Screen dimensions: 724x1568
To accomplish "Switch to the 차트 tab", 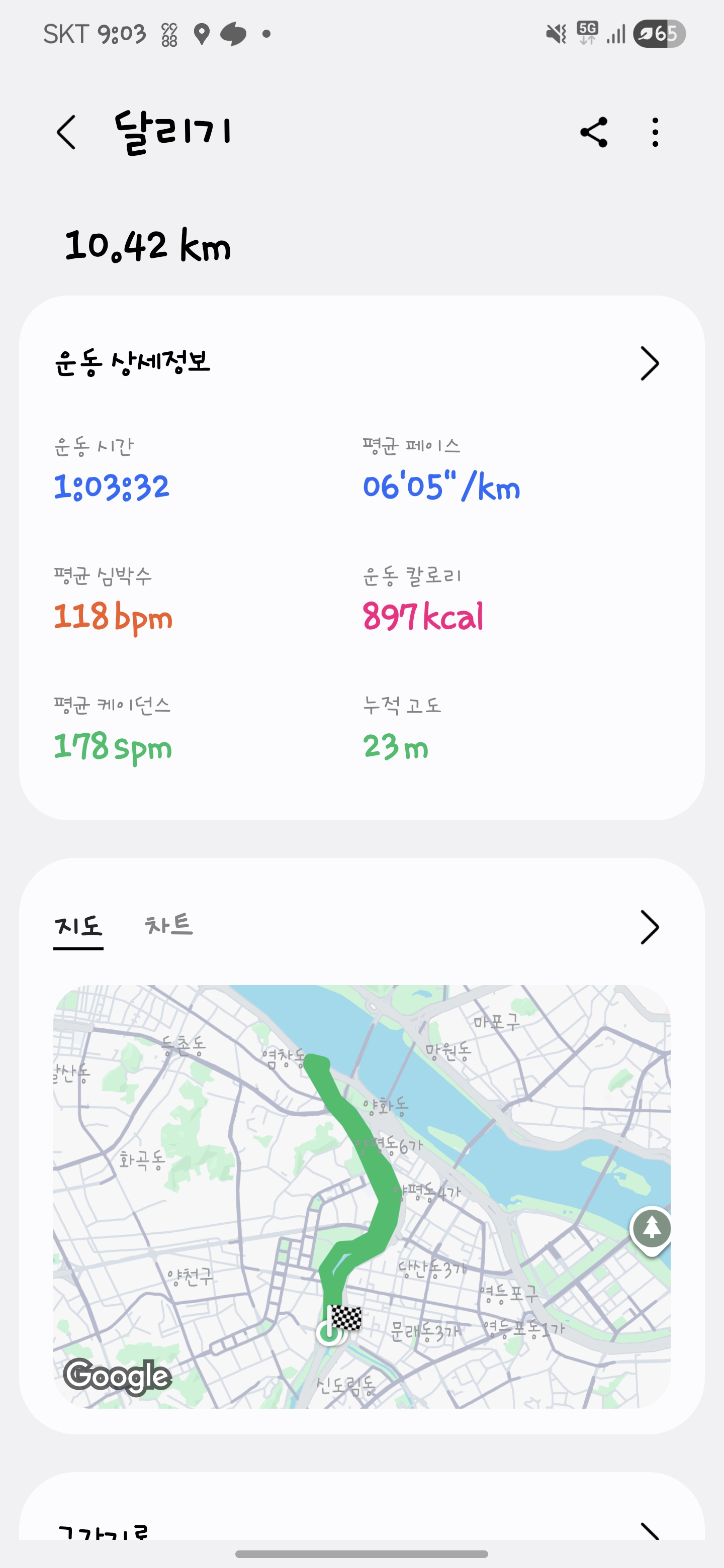I will 168,926.
